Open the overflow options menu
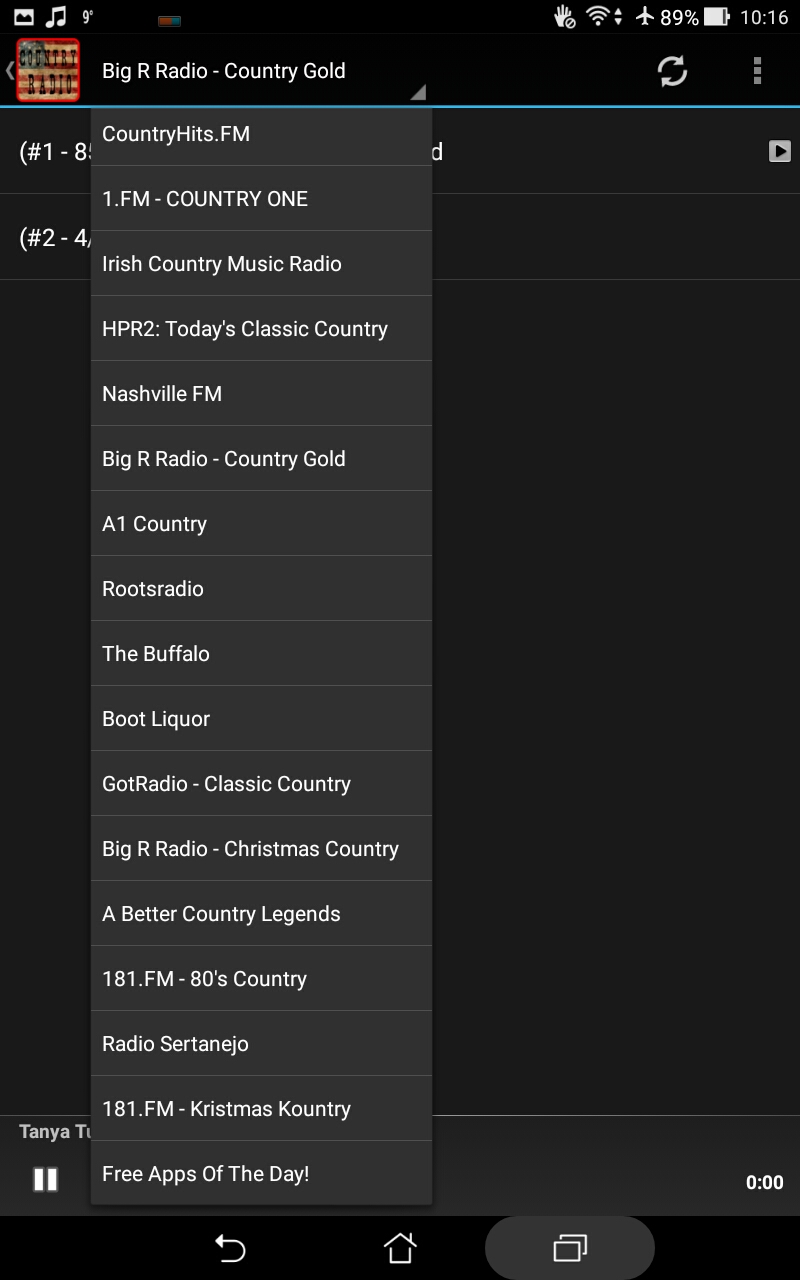 click(x=757, y=71)
